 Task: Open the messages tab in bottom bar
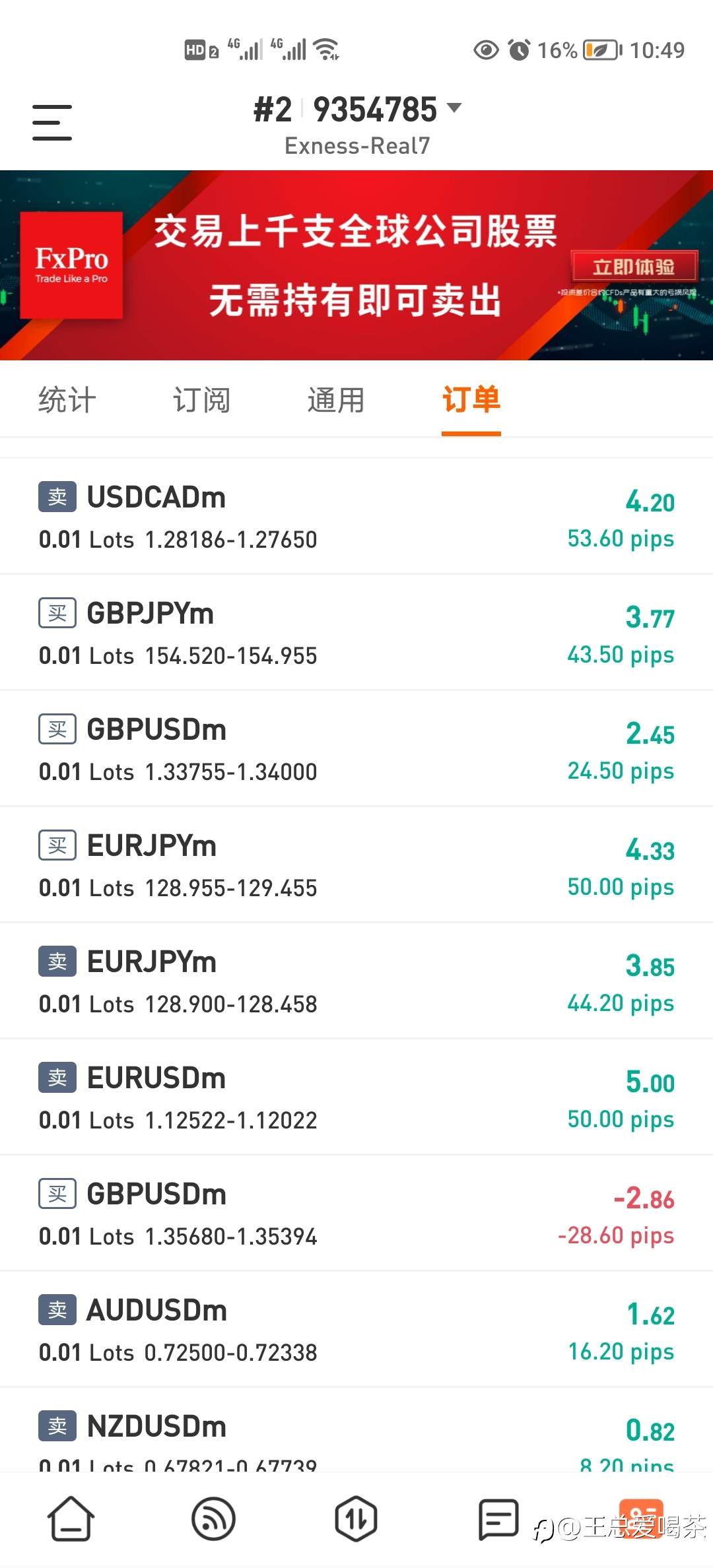point(498,1519)
